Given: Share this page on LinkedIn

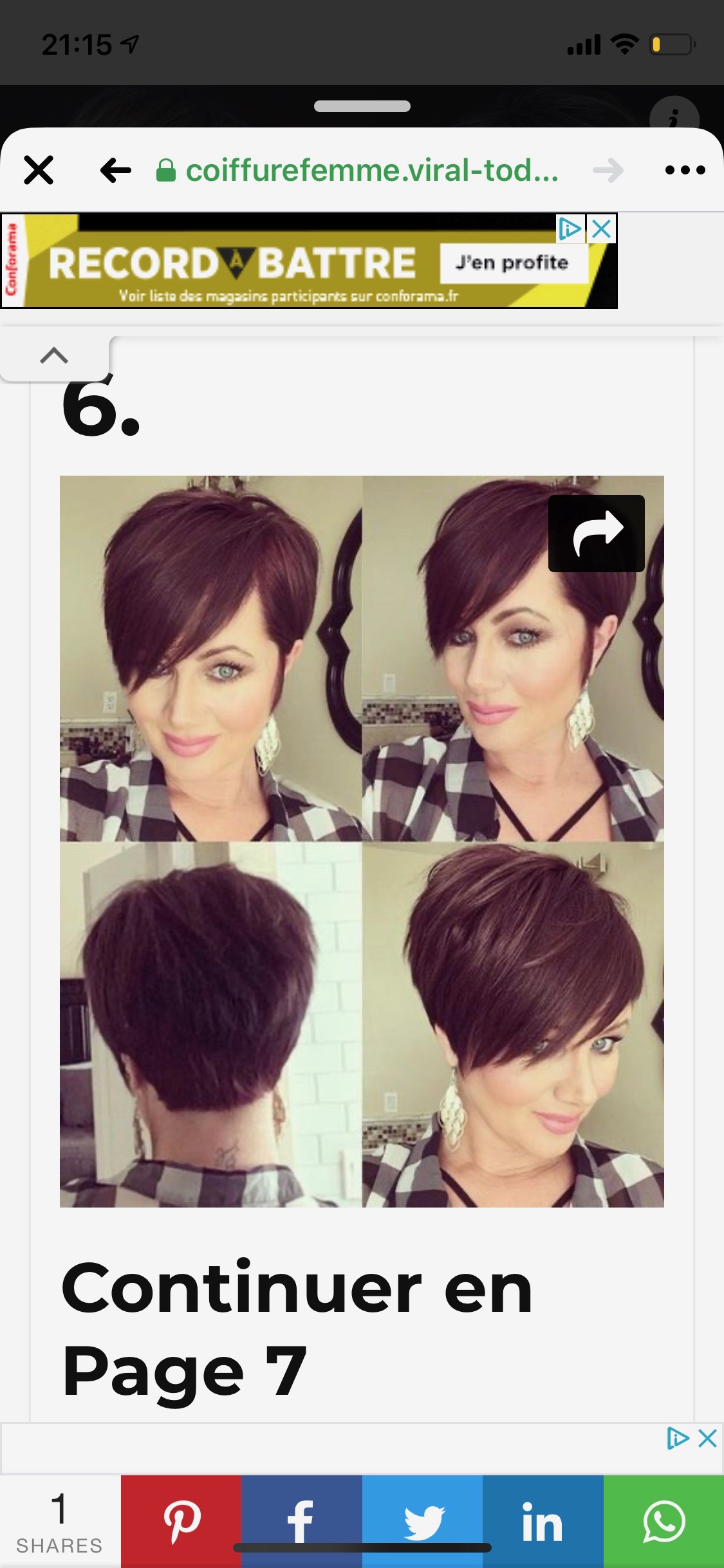Looking at the screenshot, I should pos(543,1522).
